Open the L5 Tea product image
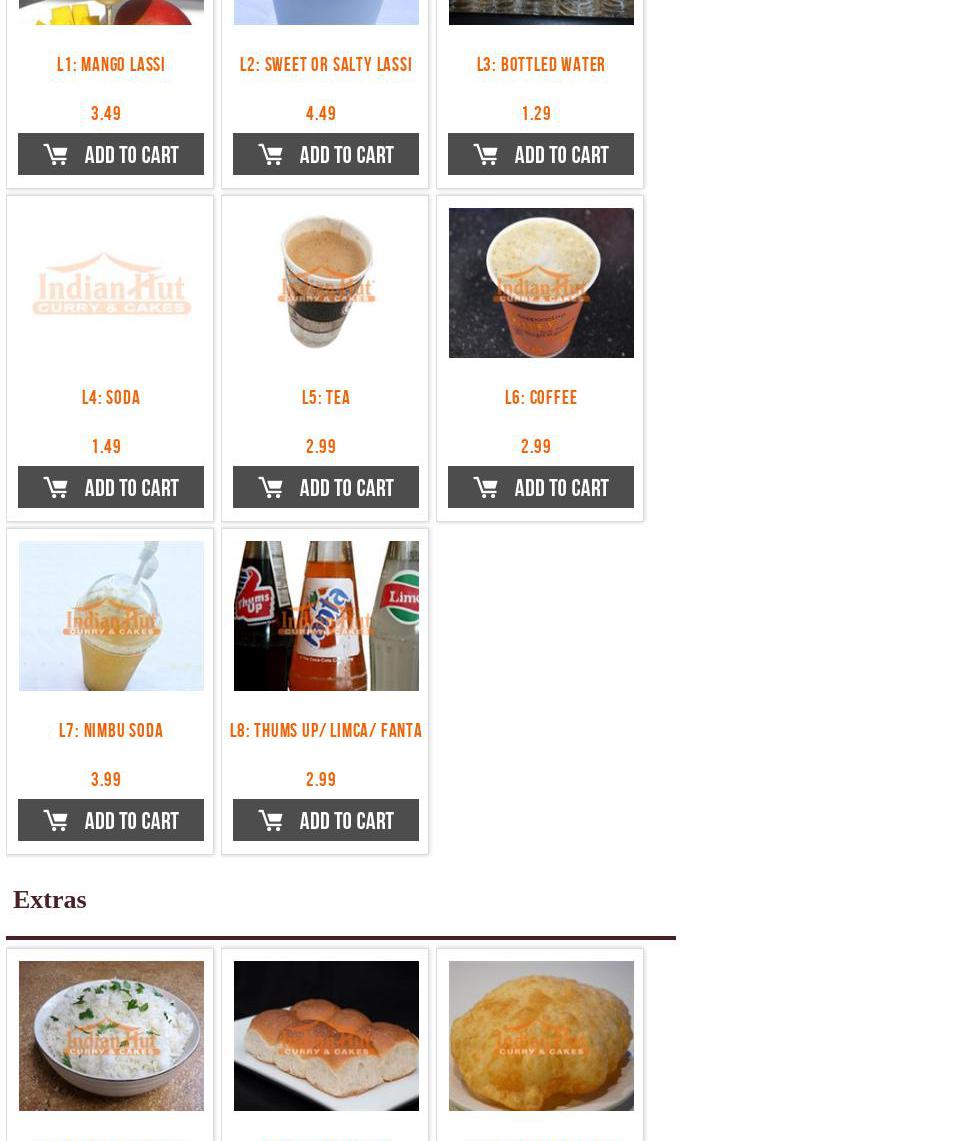958x1141 pixels. tap(326, 283)
